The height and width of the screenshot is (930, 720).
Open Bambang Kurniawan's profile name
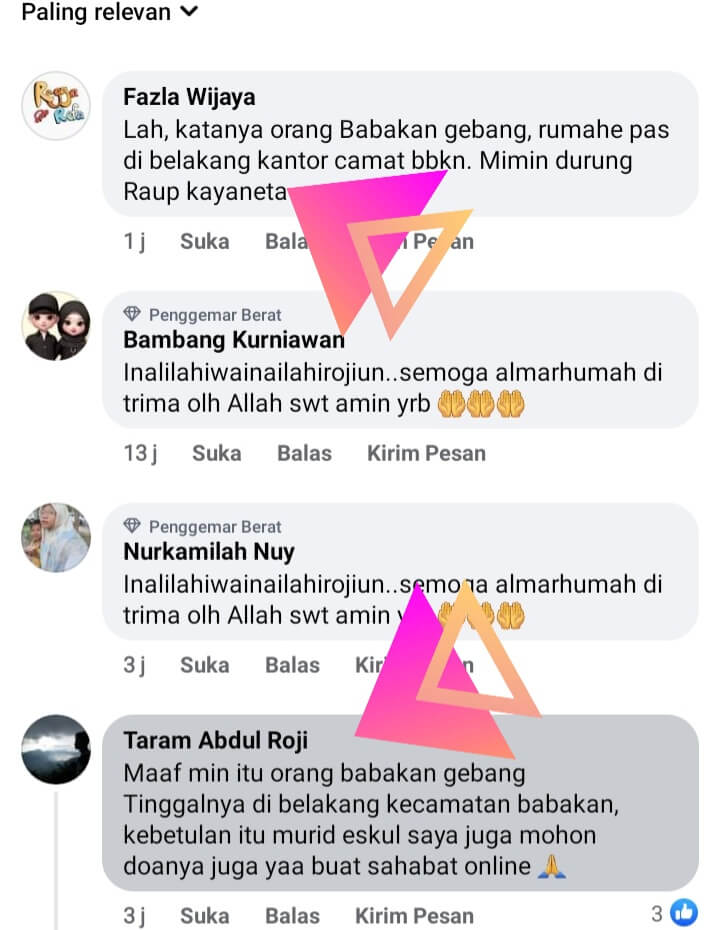pos(233,340)
